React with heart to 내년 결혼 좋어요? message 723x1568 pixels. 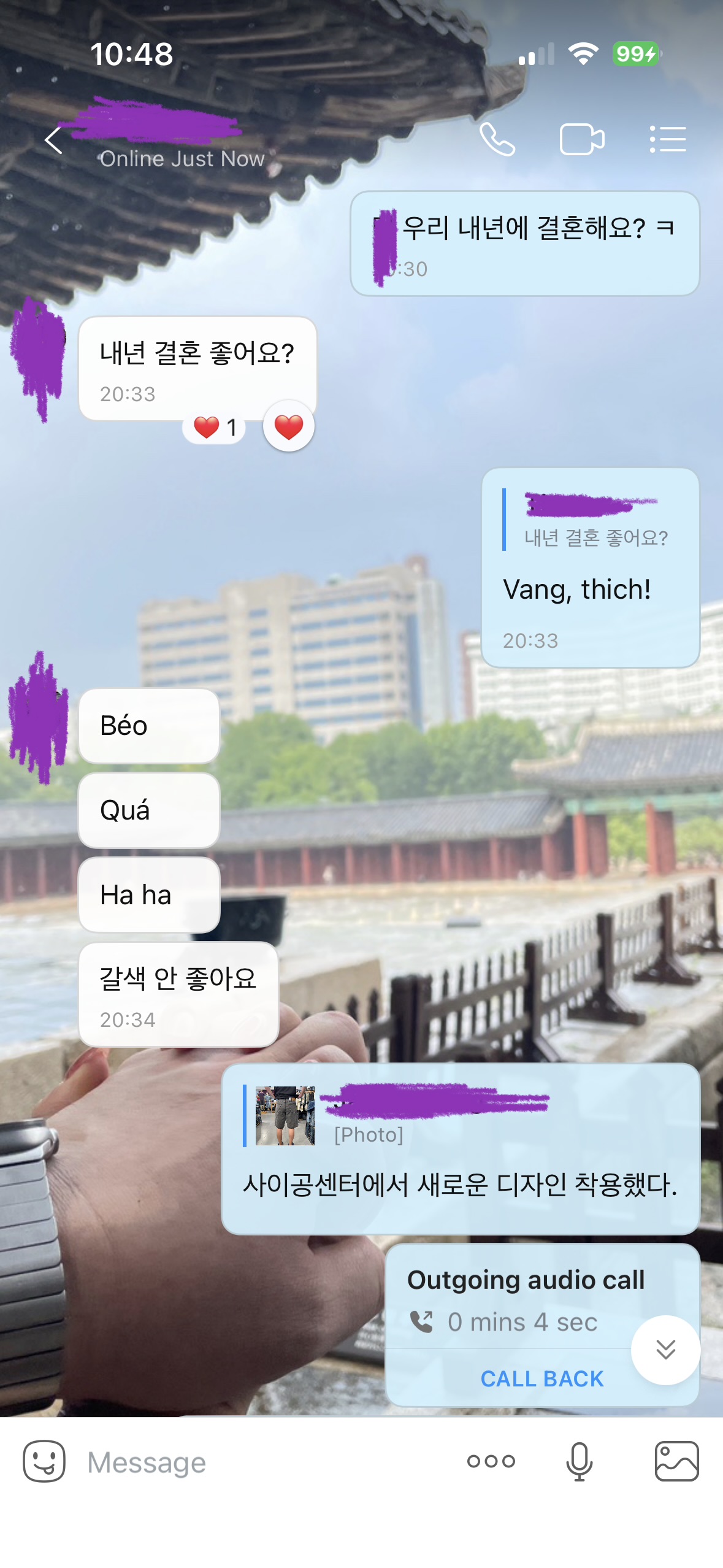pos(289,426)
